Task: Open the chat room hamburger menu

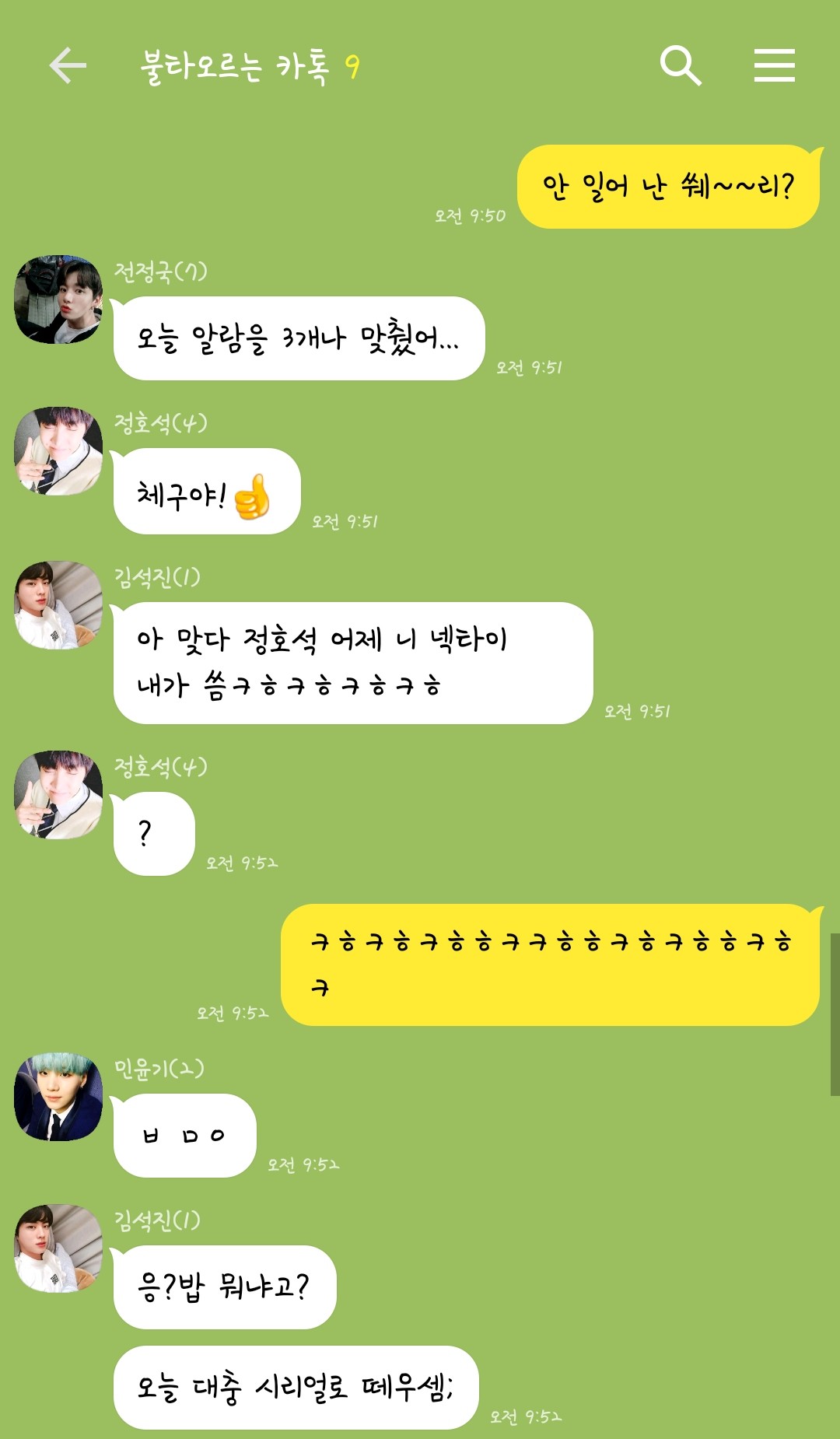Action: pyautogui.click(x=774, y=65)
